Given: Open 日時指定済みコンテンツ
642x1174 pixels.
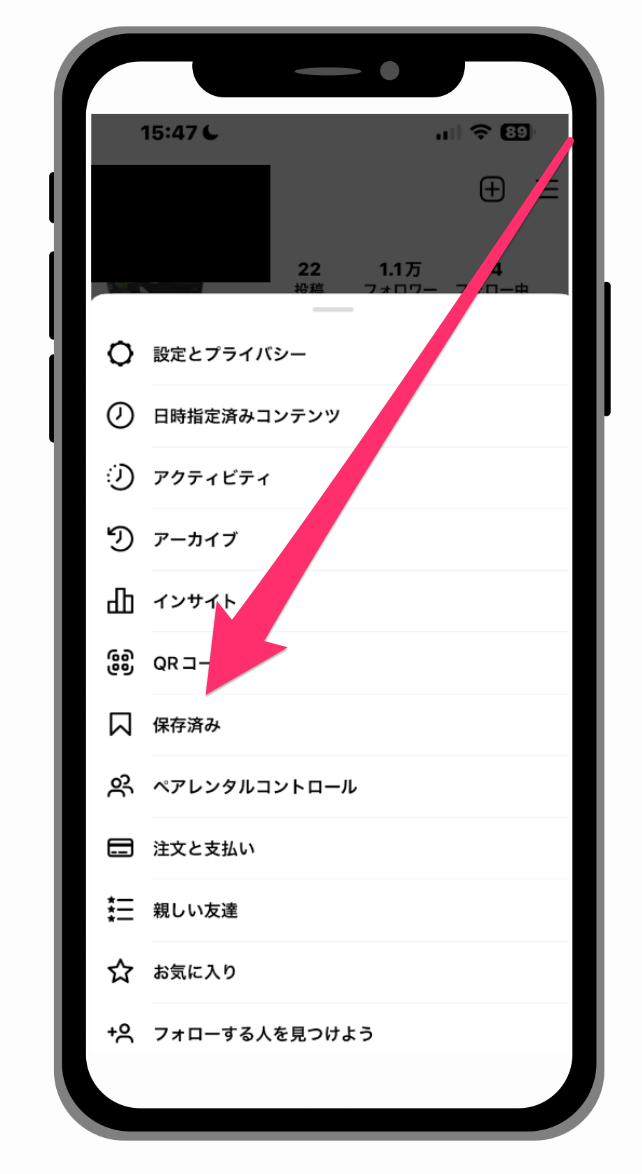Looking at the screenshot, I should (246, 416).
